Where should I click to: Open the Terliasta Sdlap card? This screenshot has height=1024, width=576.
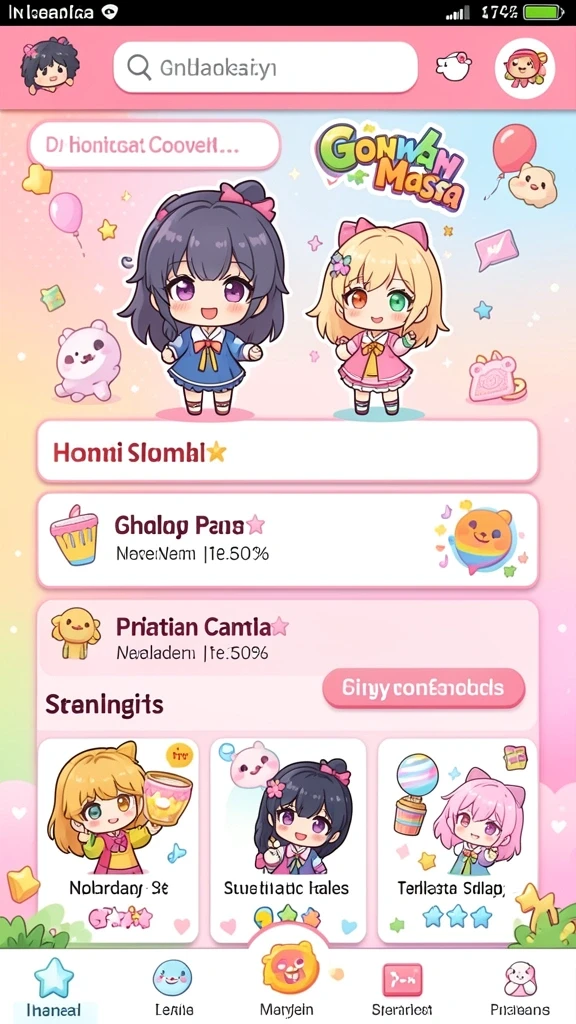coord(458,840)
